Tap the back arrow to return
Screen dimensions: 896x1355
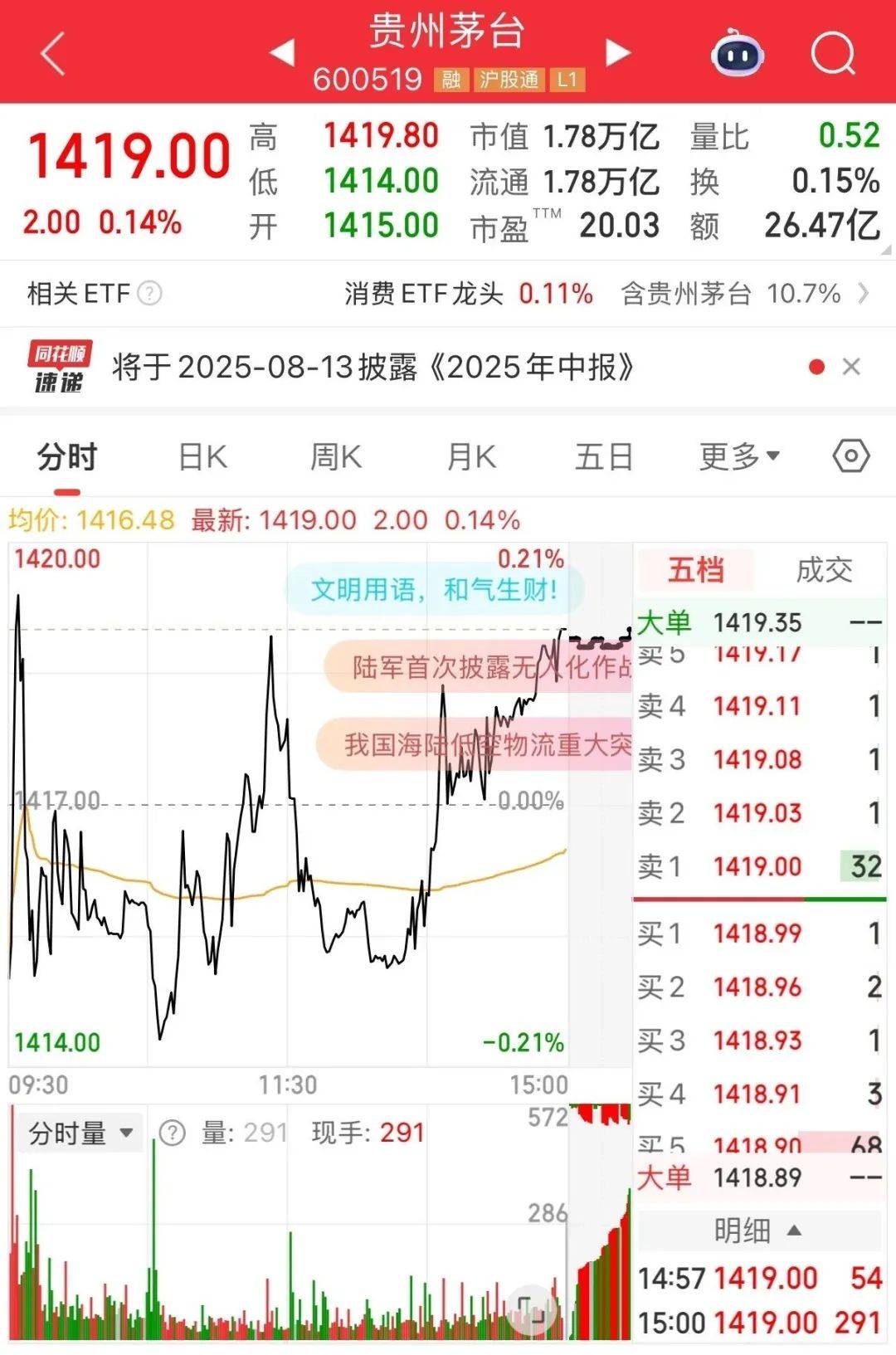tap(50, 52)
